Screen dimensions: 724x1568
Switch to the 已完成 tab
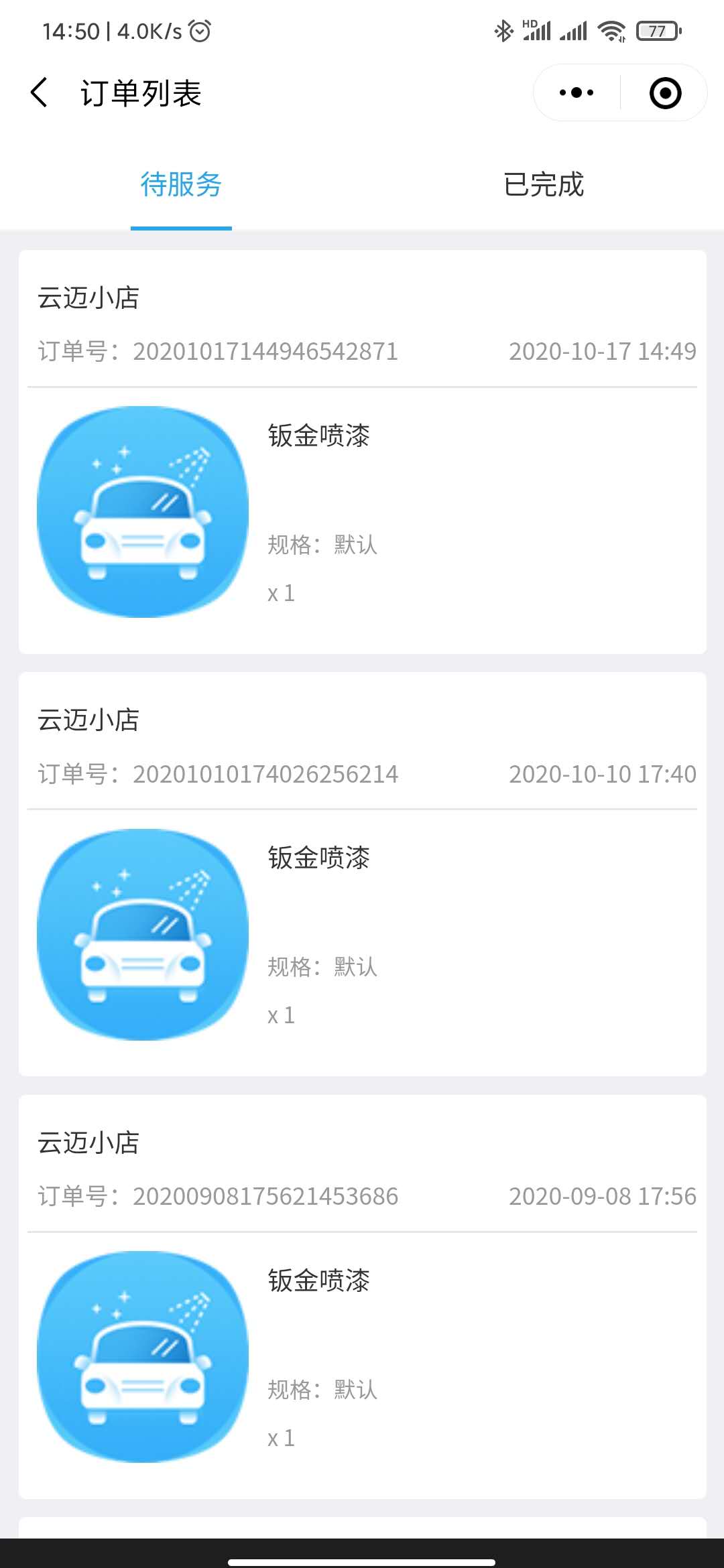pyautogui.click(x=543, y=186)
